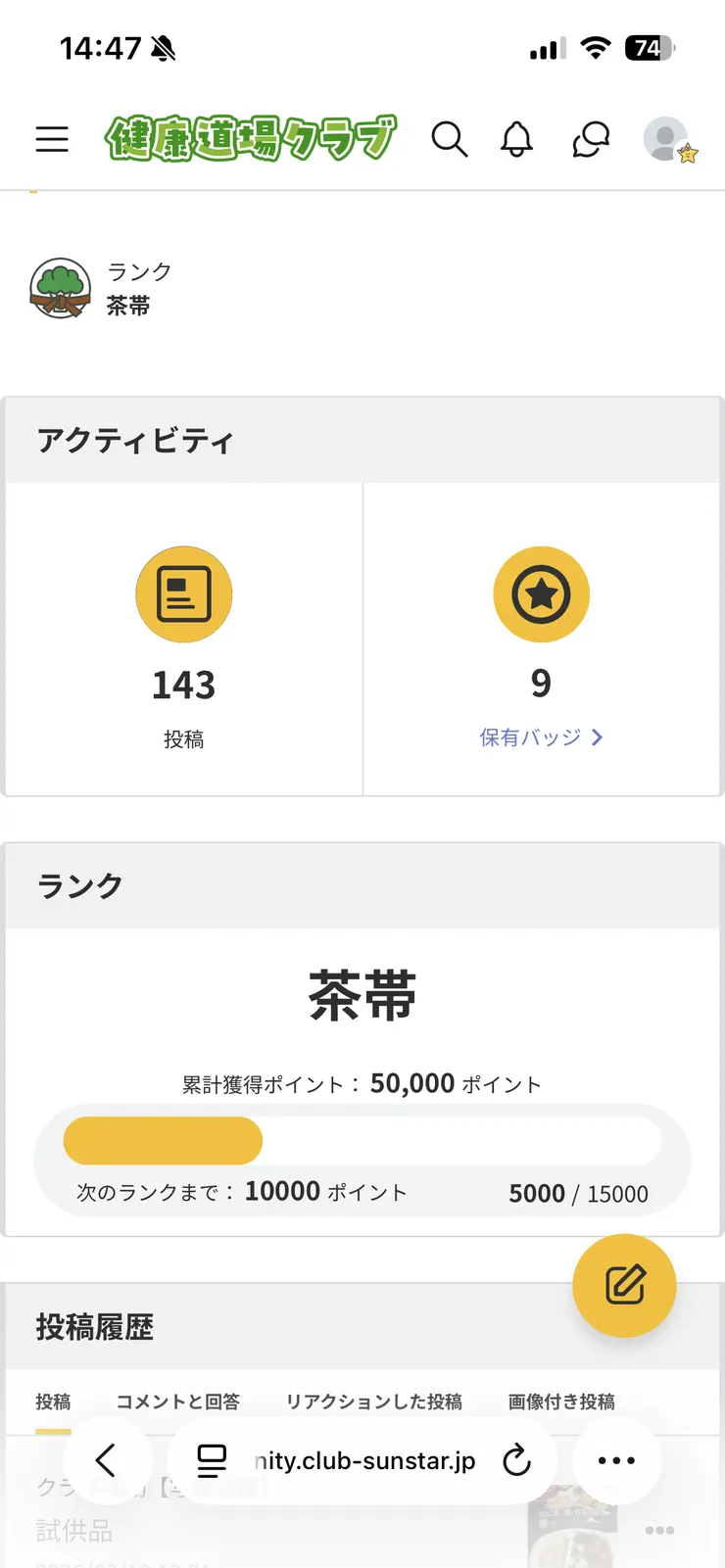
Task: Open the chat bubble icon
Action: click(x=590, y=139)
